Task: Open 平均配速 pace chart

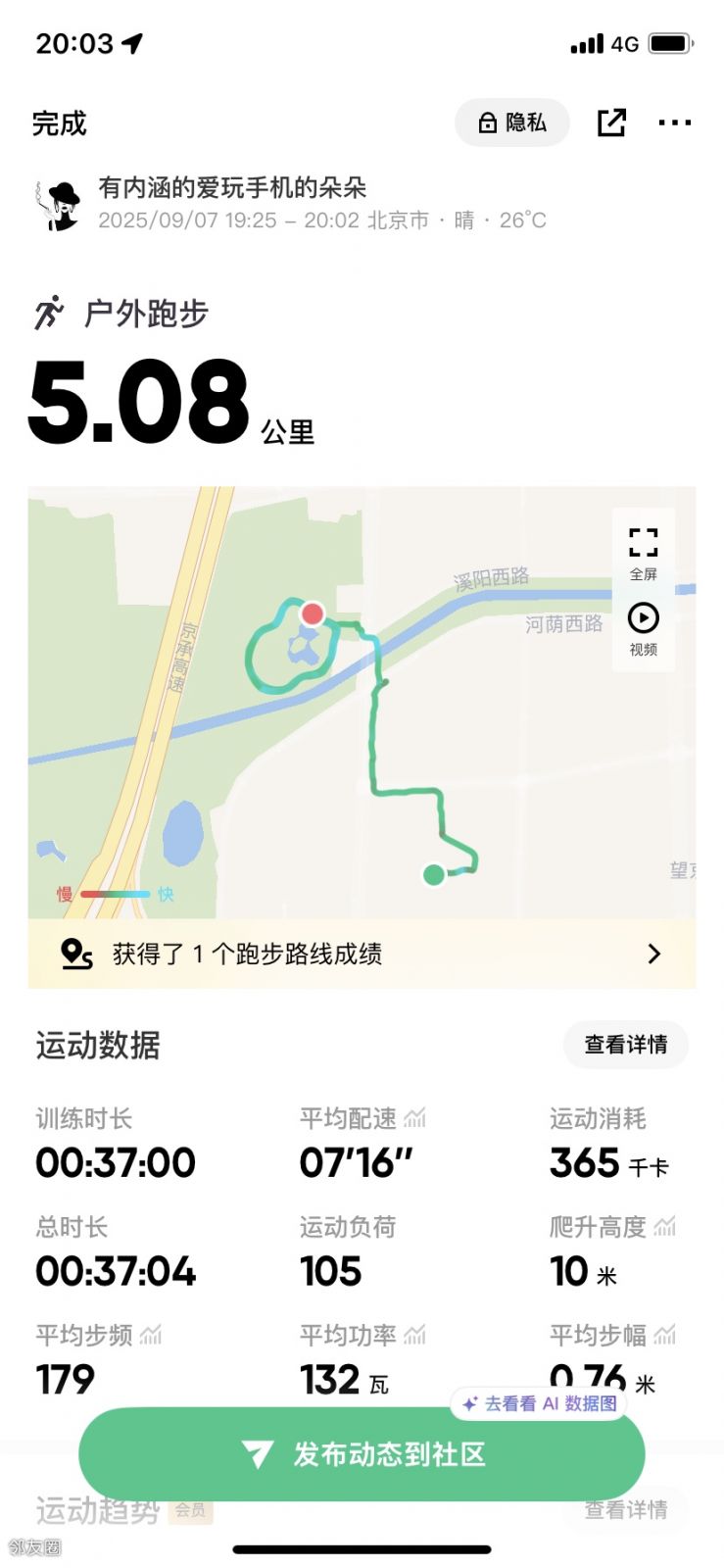Action: point(415,1118)
